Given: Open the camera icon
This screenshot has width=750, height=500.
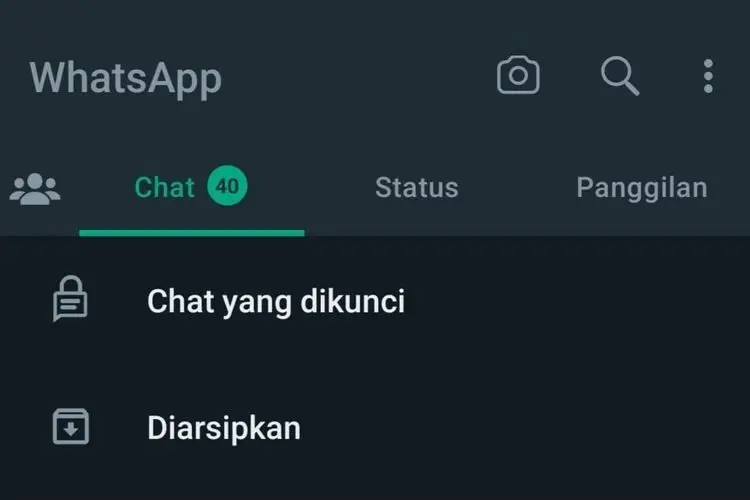Looking at the screenshot, I should [x=518, y=76].
